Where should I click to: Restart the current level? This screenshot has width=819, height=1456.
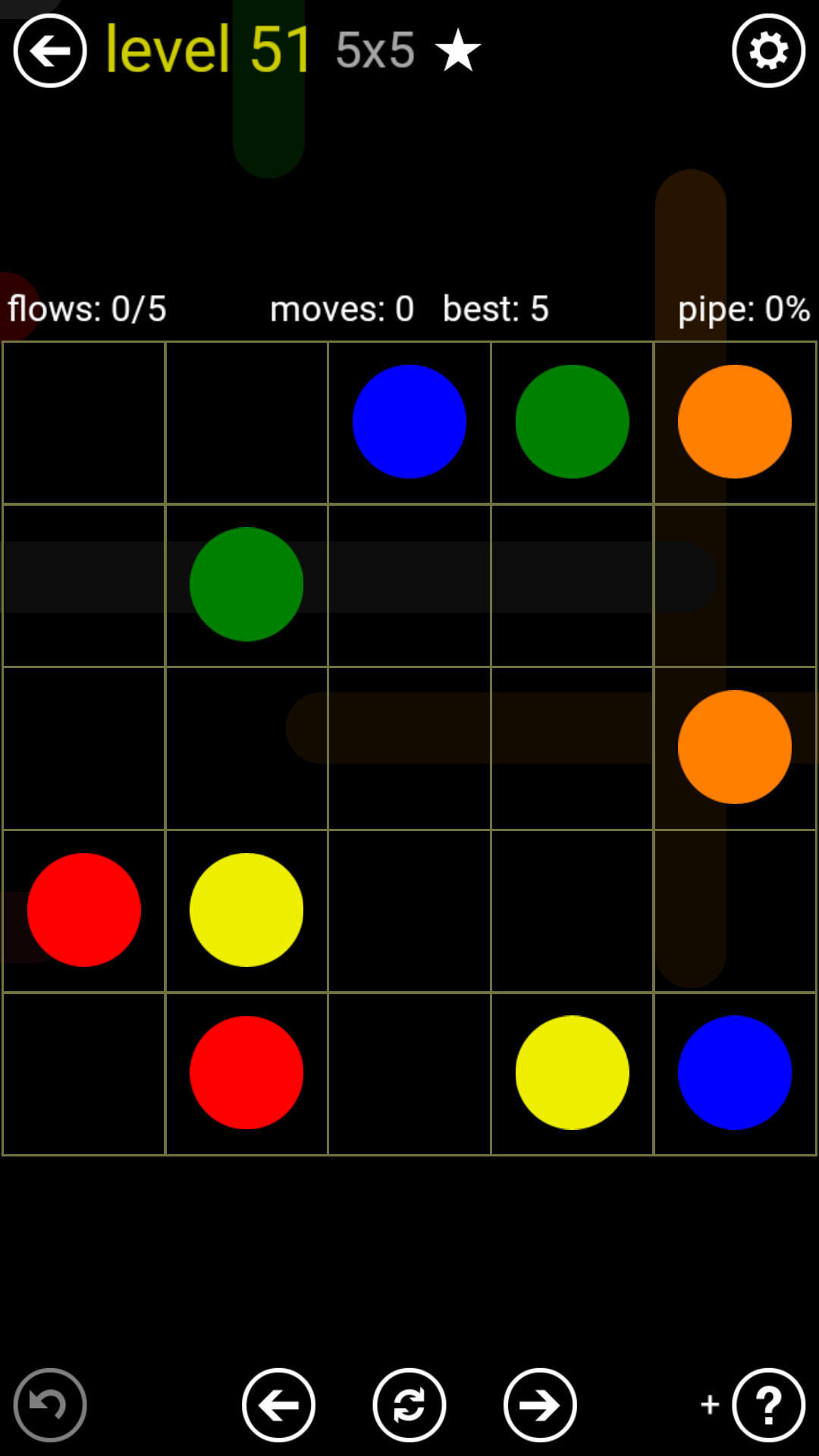tap(409, 1405)
